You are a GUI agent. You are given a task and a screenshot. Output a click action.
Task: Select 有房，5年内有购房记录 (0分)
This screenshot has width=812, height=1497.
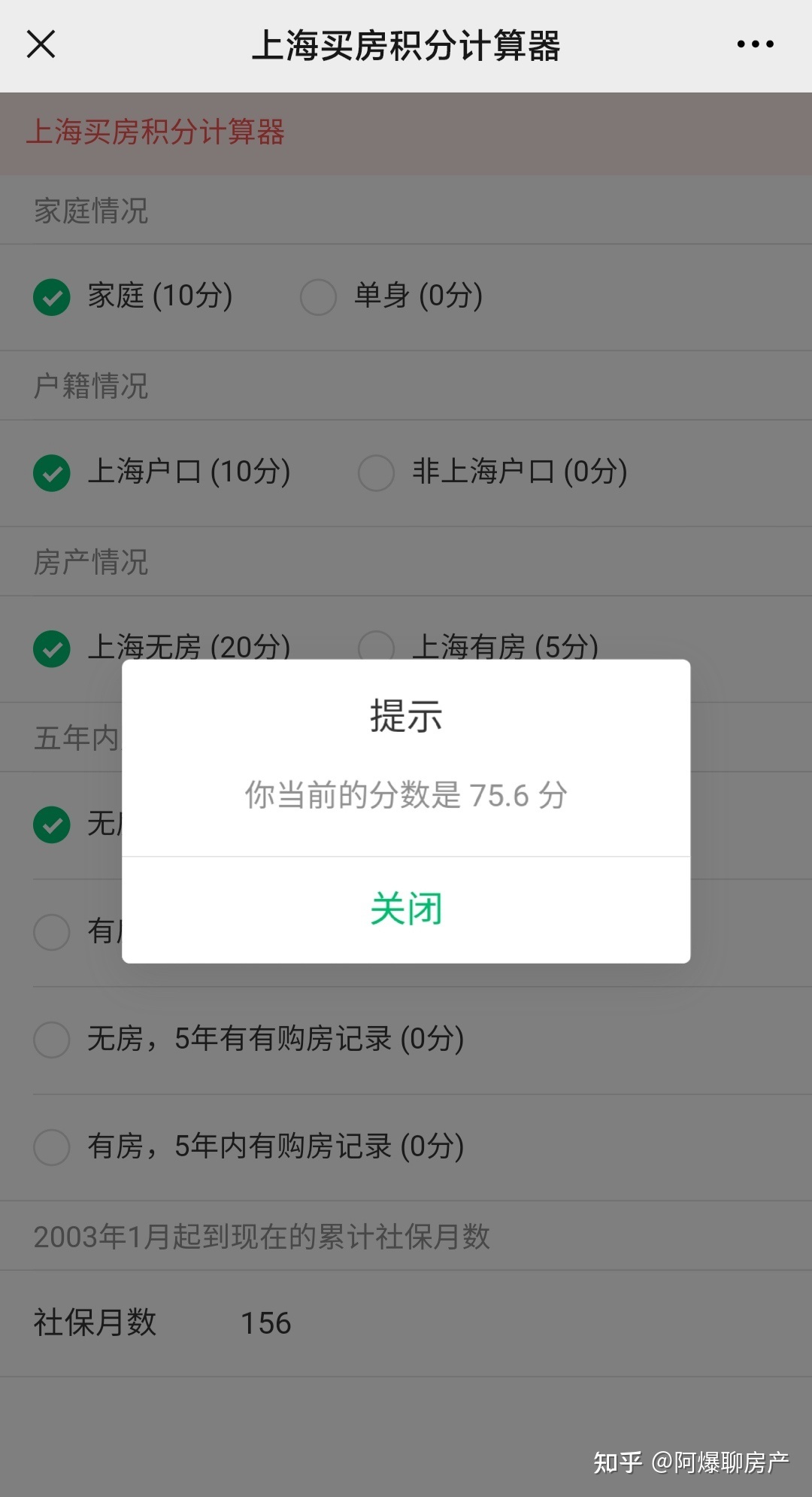(52, 1147)
